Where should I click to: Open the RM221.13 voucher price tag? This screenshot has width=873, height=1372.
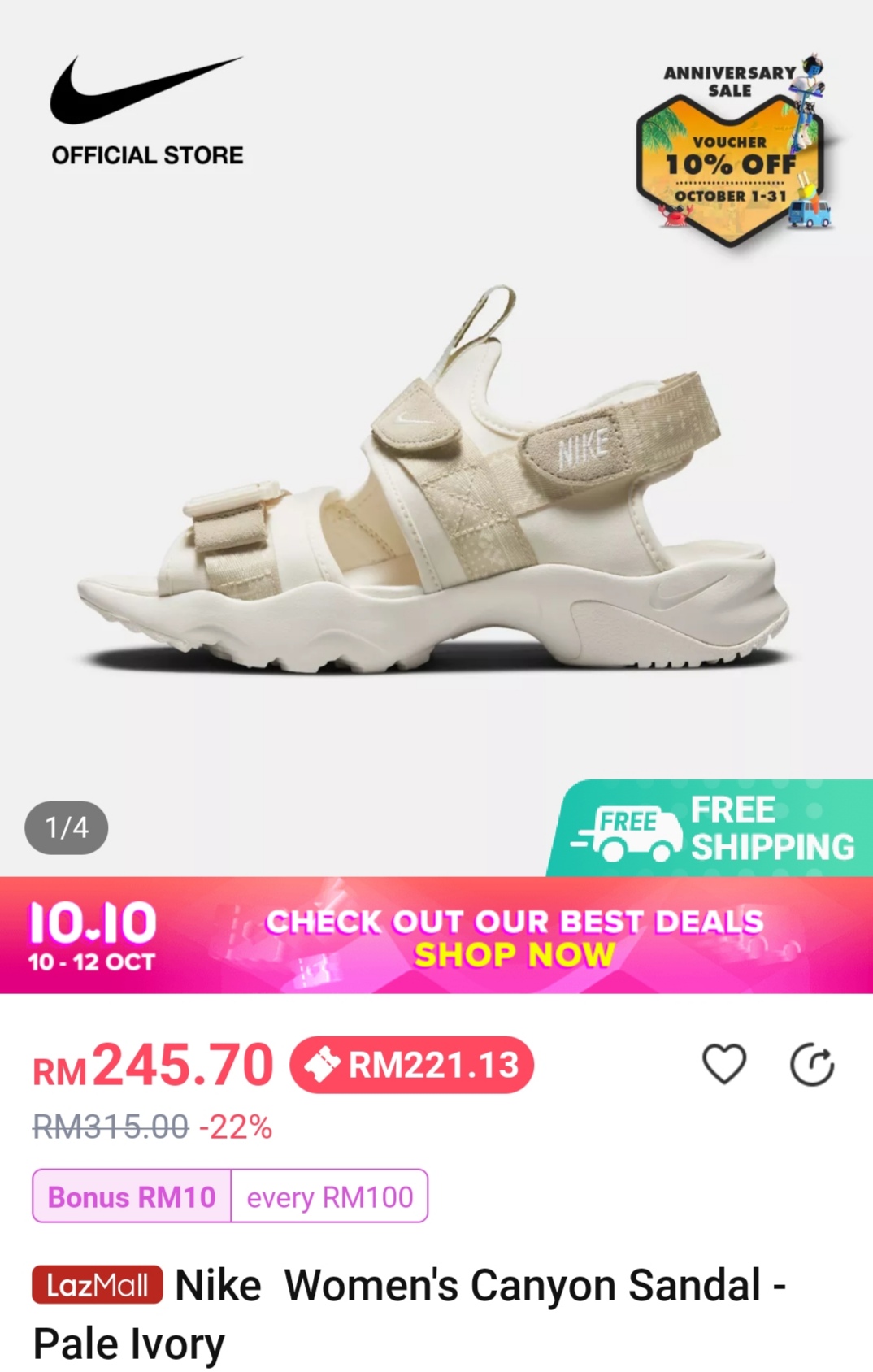click(412, 1065)
